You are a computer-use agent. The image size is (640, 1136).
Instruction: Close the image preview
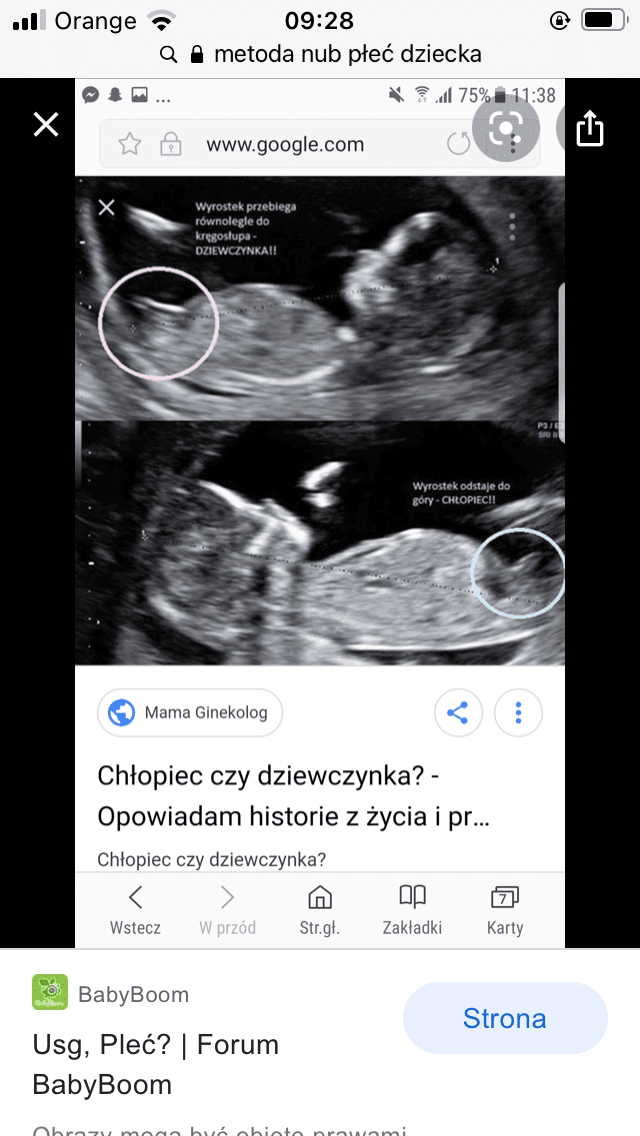tap(46, 125)
